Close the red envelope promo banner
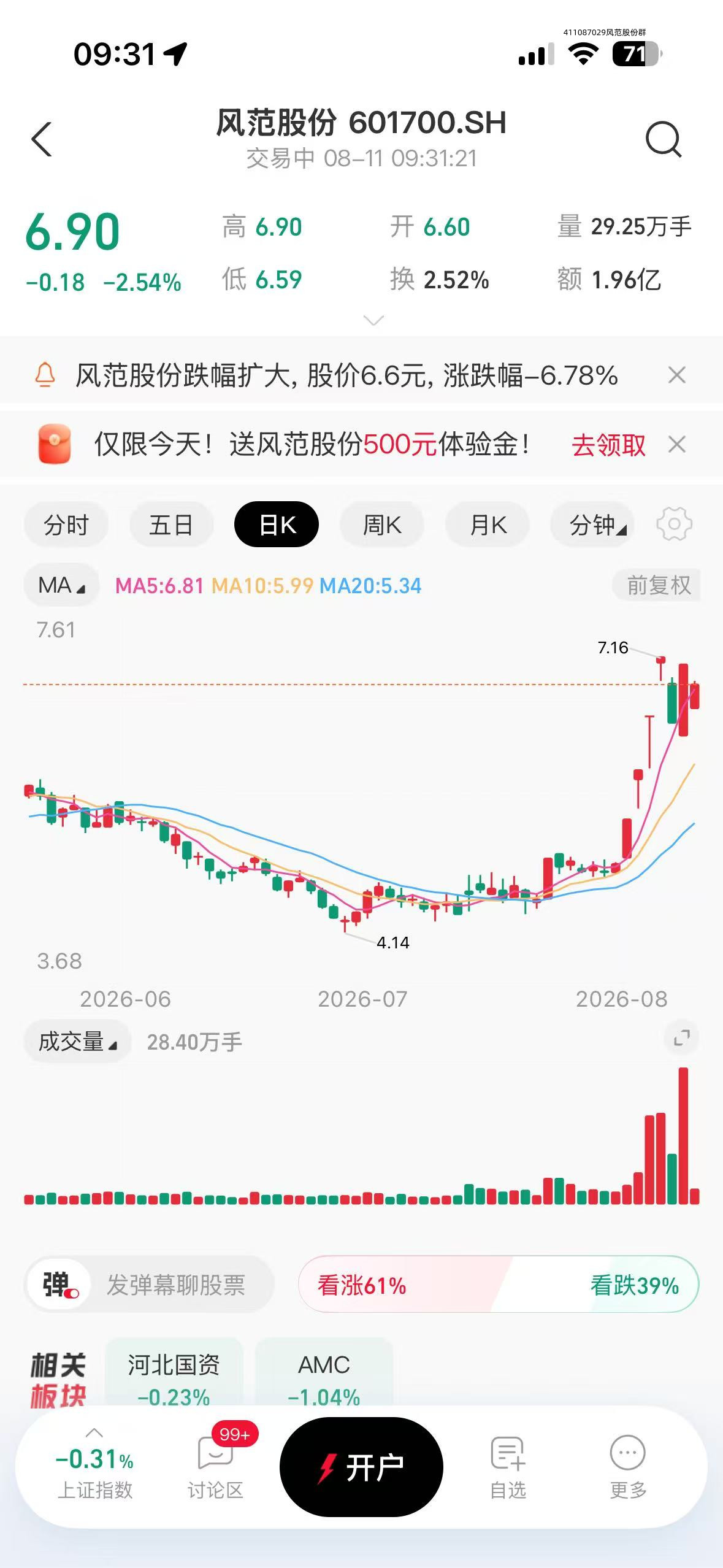Image resolution: width=723 pixels, height=1568 pixels. (x=676, y=444)
